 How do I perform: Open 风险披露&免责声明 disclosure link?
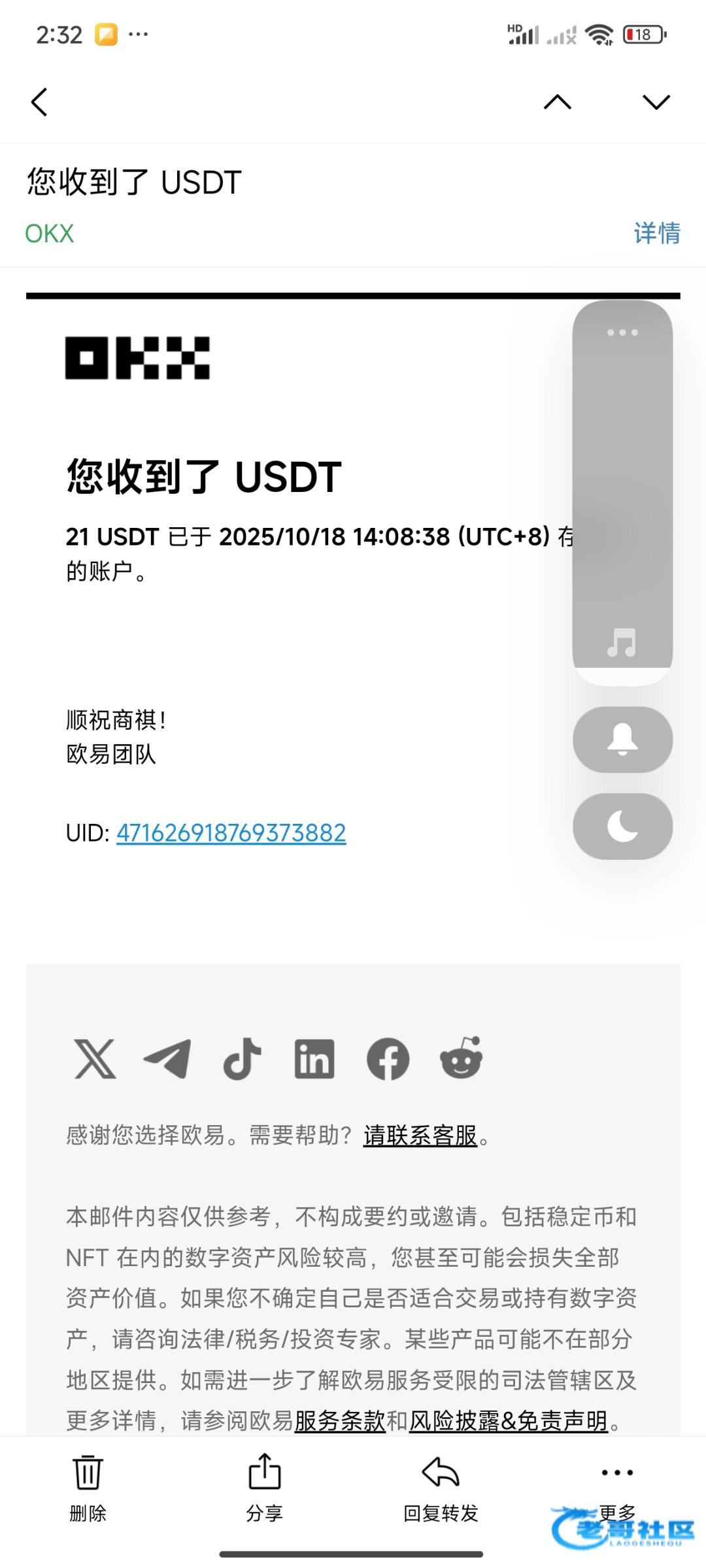point(509,1420)
